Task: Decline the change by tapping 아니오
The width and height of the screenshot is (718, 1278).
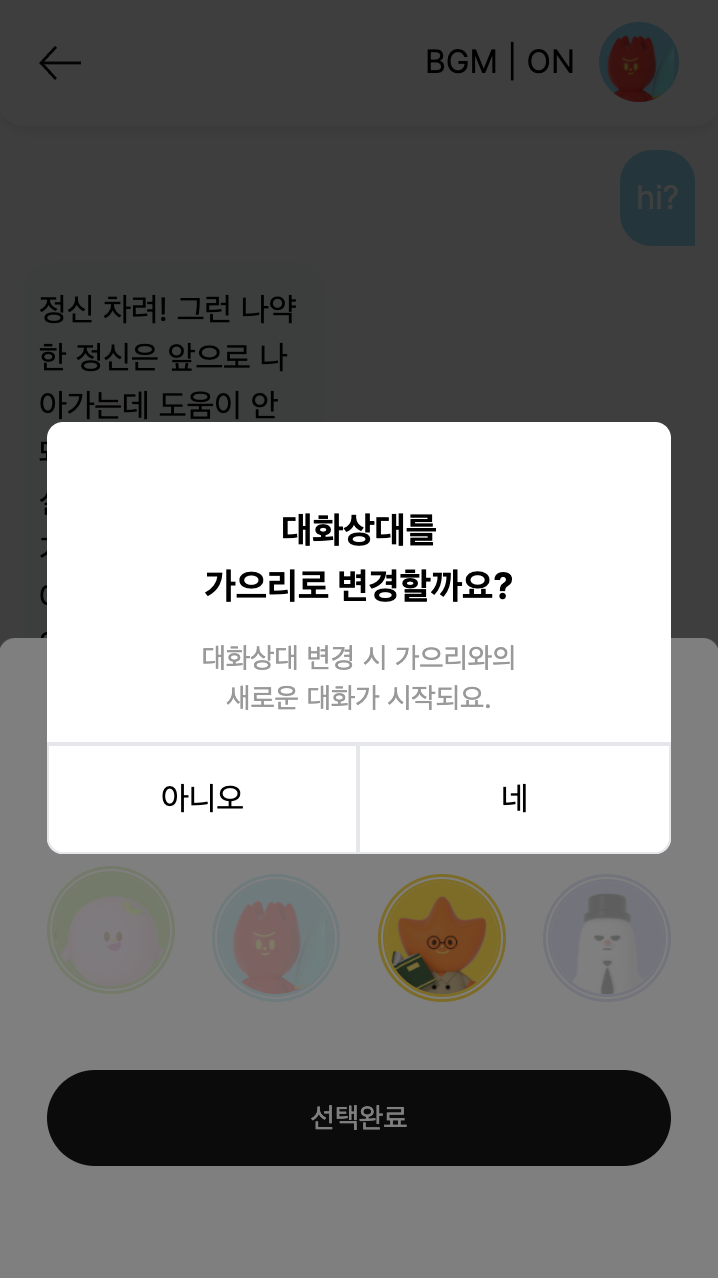Action: click(x=202, y=798)
